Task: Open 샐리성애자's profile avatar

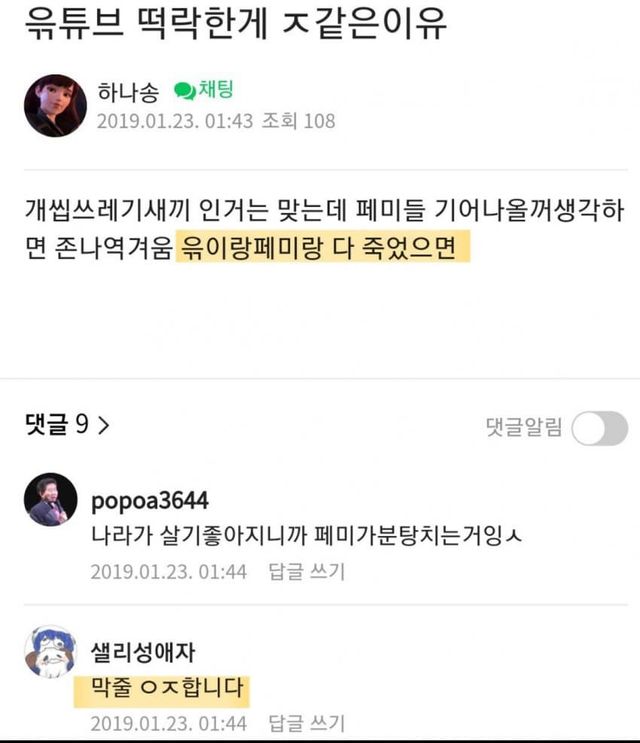Action: point(50,653)
